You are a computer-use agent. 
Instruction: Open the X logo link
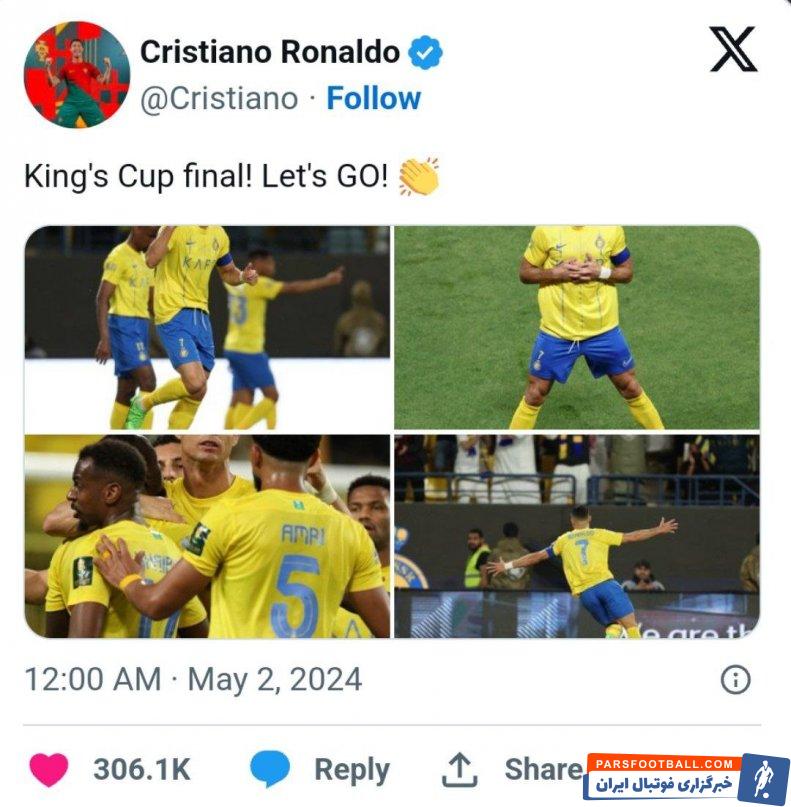733,49
